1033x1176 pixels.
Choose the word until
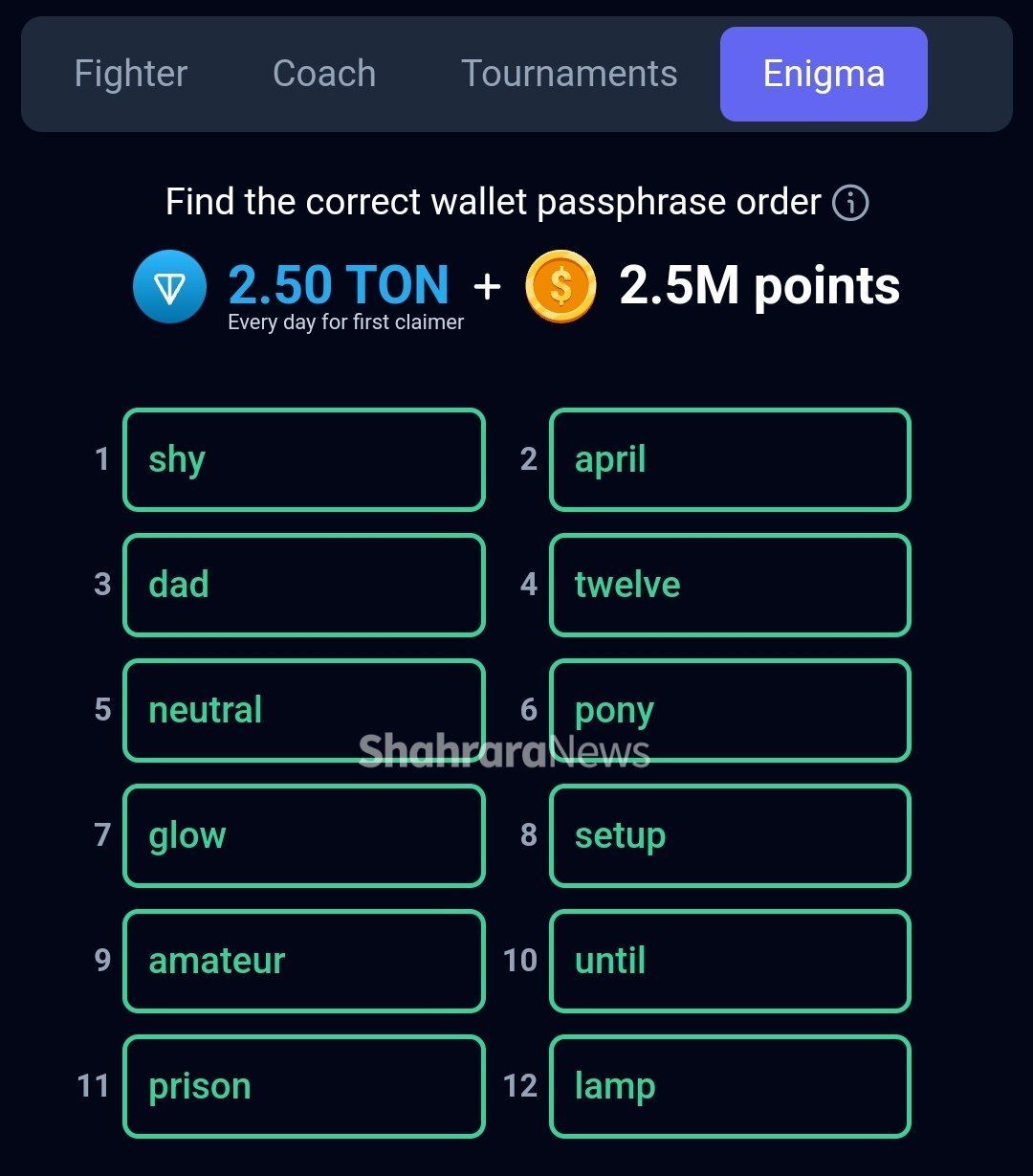(x=730, y=961)
